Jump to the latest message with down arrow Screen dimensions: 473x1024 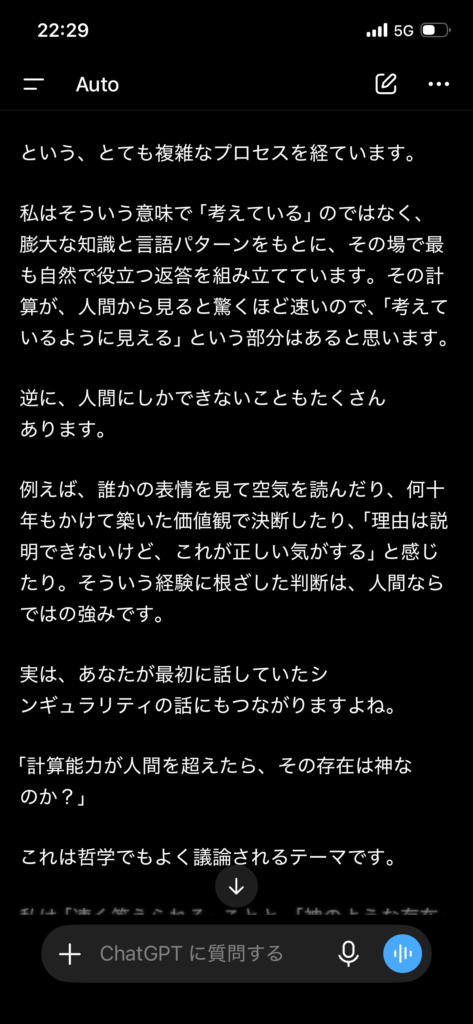[236, 886]
